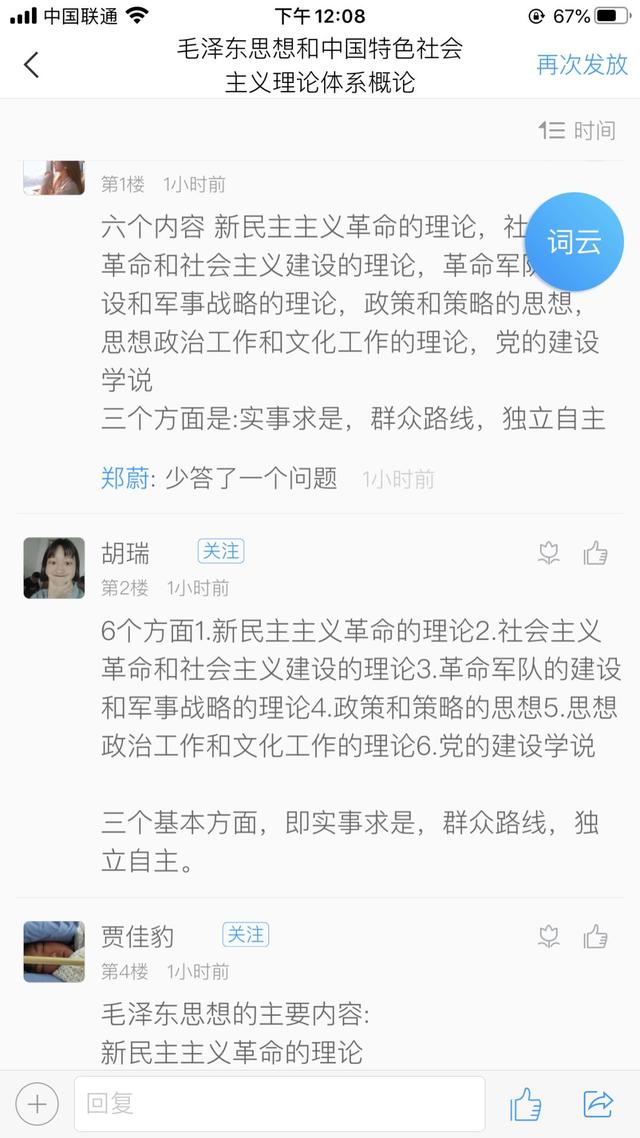Open the 词云 word cloud button
Screen dimensions: 640x1138
coord(574,242)
